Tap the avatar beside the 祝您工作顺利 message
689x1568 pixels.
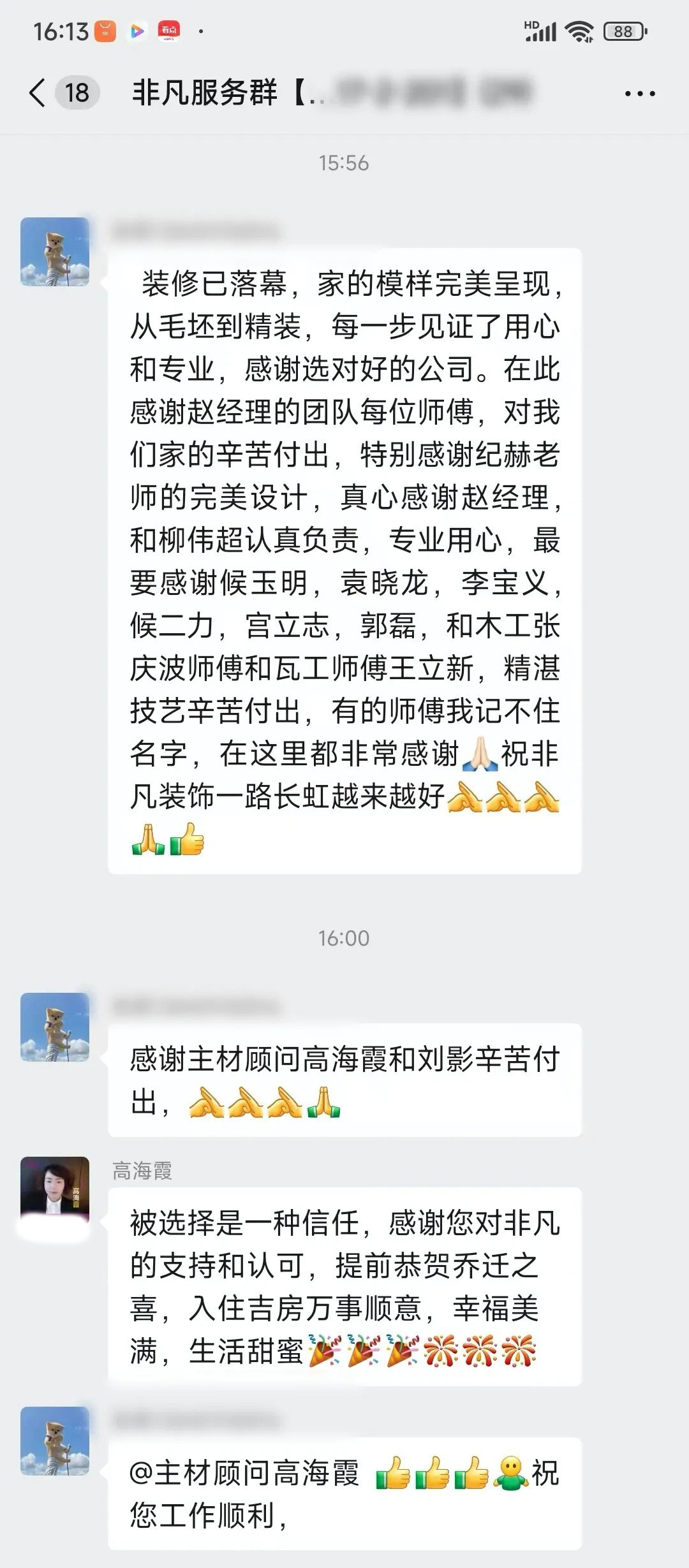[55, 1440]
